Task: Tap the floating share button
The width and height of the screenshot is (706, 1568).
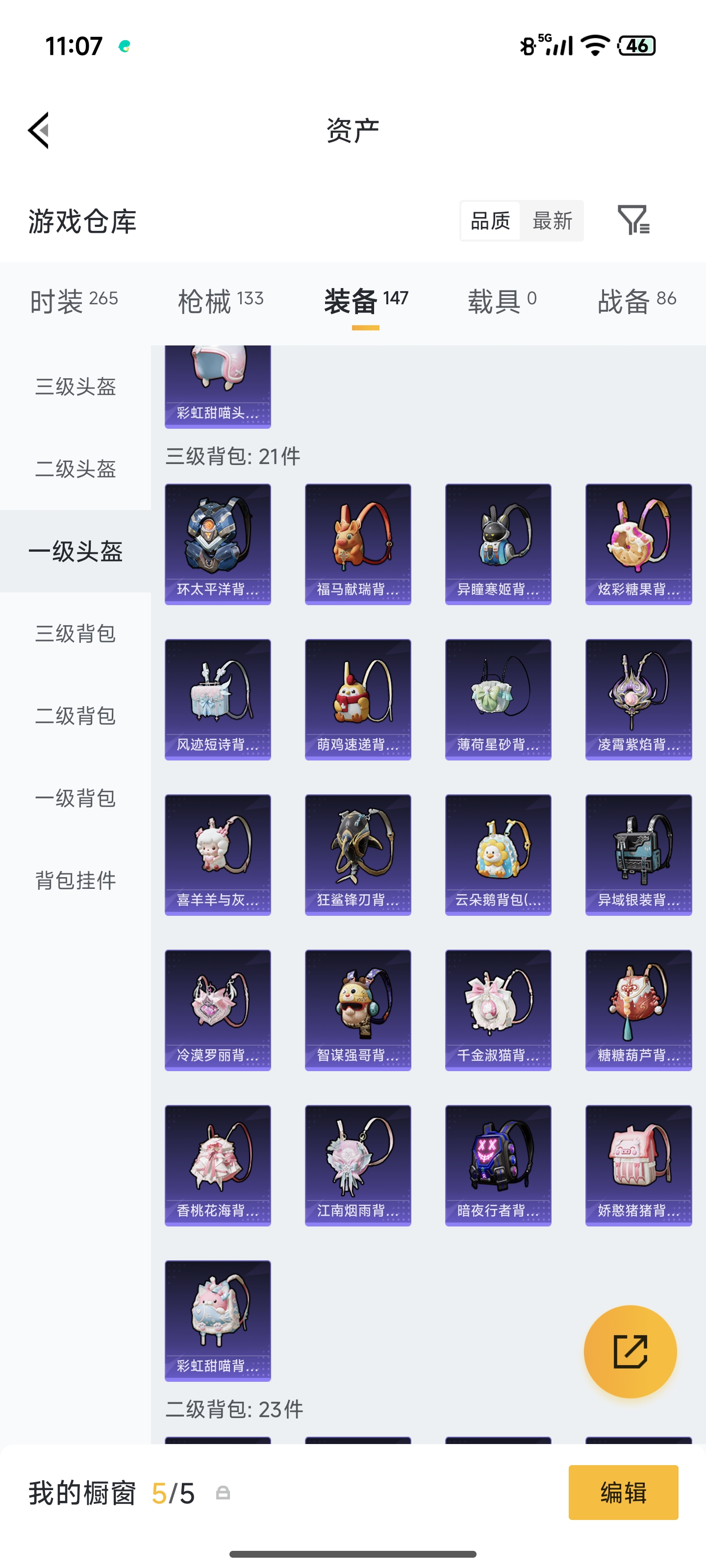Action: coord(630,1351)
